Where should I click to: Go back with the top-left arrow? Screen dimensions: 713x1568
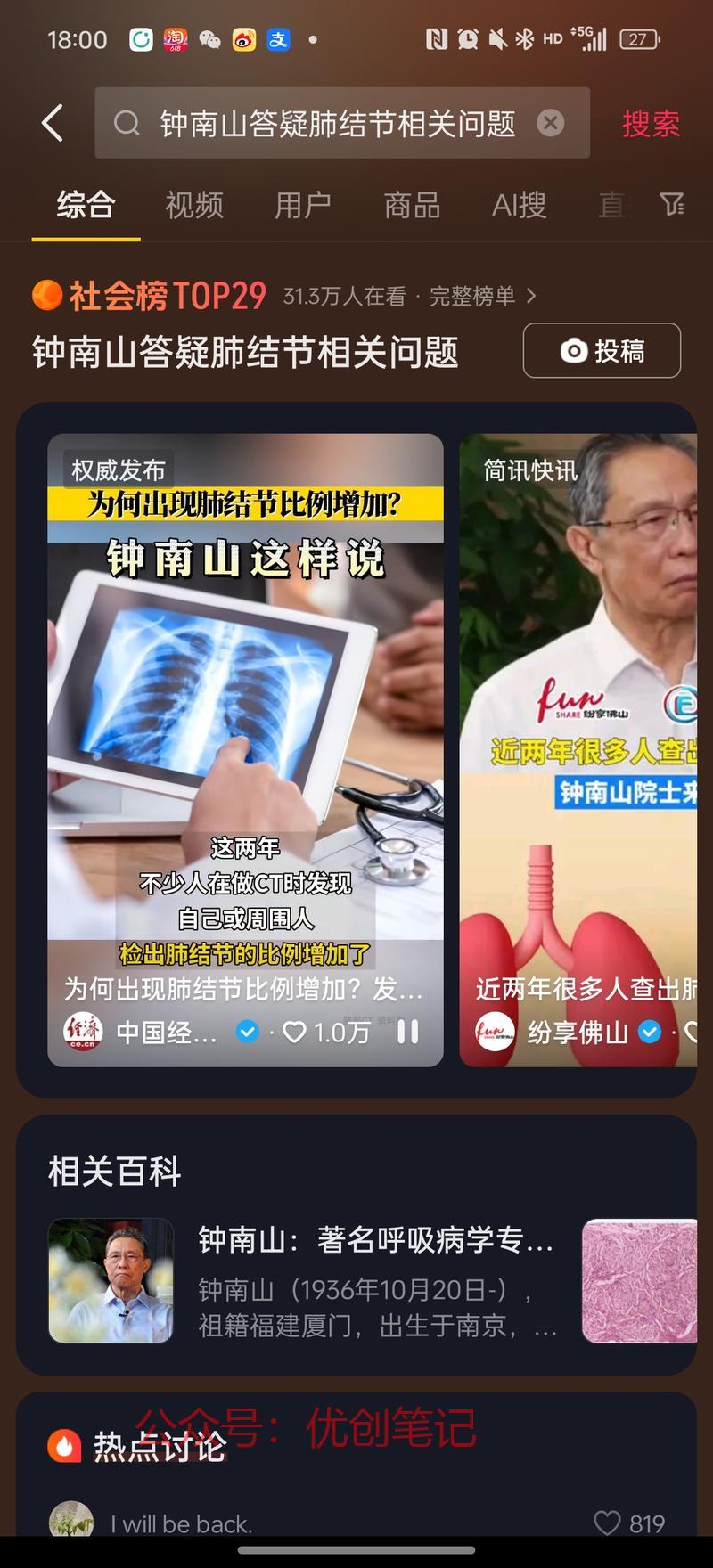53,123
